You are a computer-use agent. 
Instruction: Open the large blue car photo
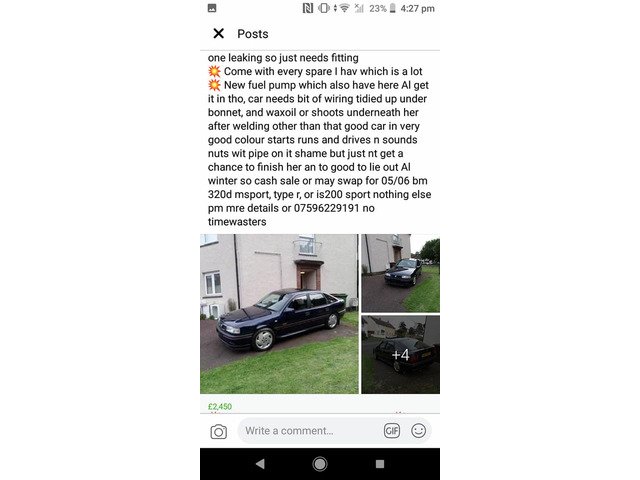click(279, 314)
